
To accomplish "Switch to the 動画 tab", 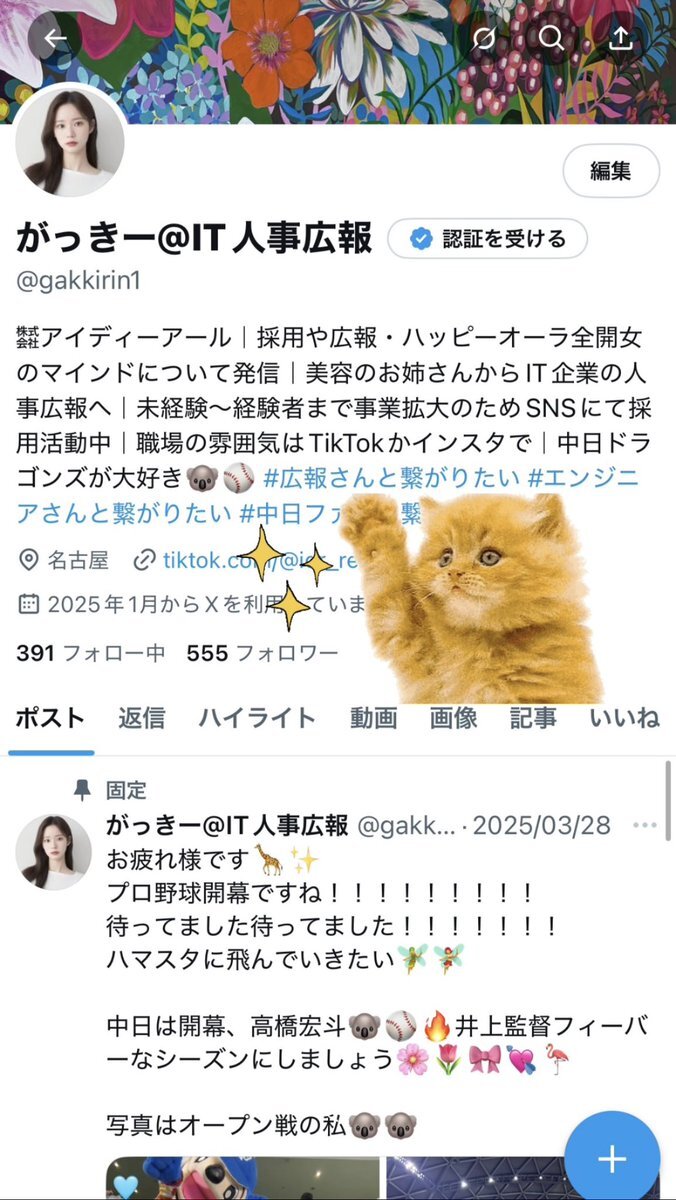I will (x=374, y=717).
